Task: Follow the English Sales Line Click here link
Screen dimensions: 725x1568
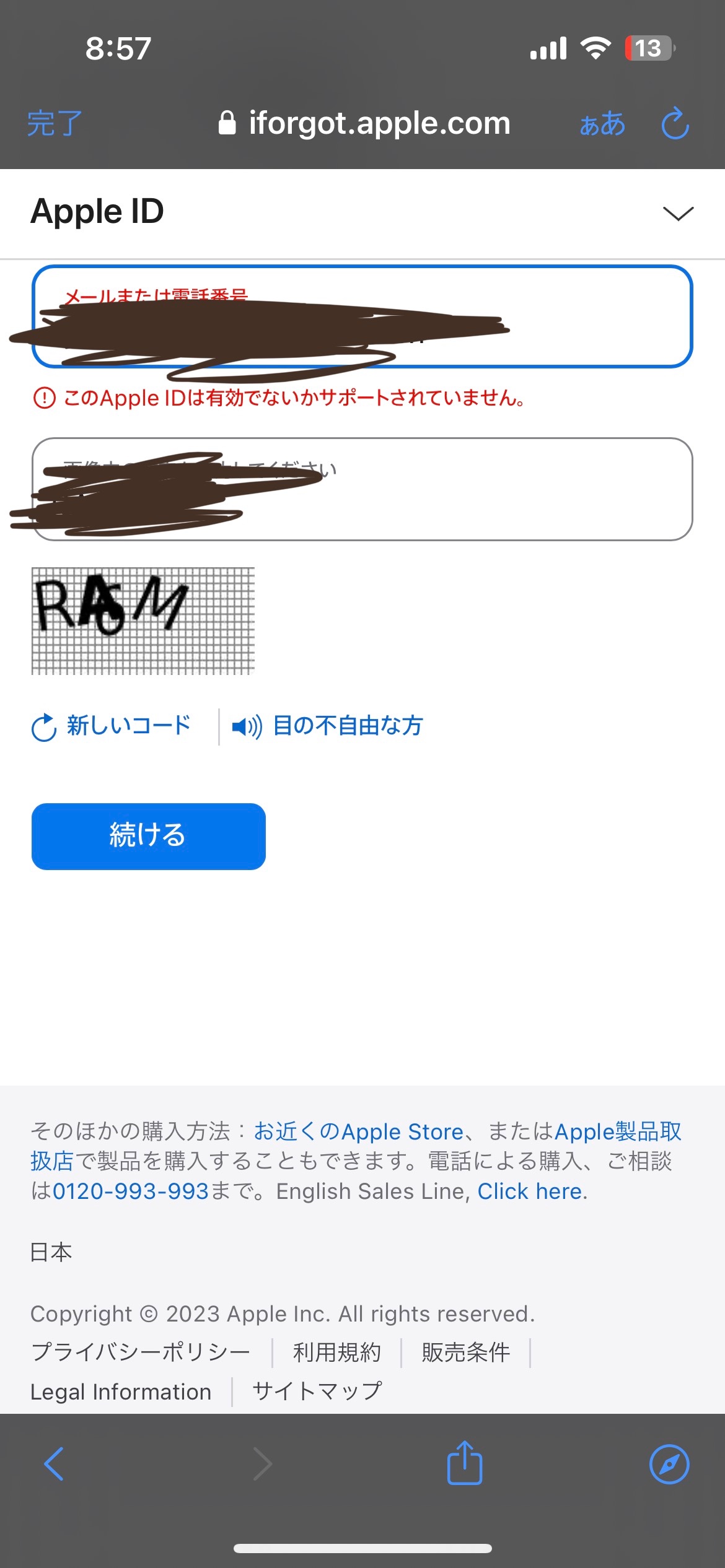Action: pos(530,1191)
